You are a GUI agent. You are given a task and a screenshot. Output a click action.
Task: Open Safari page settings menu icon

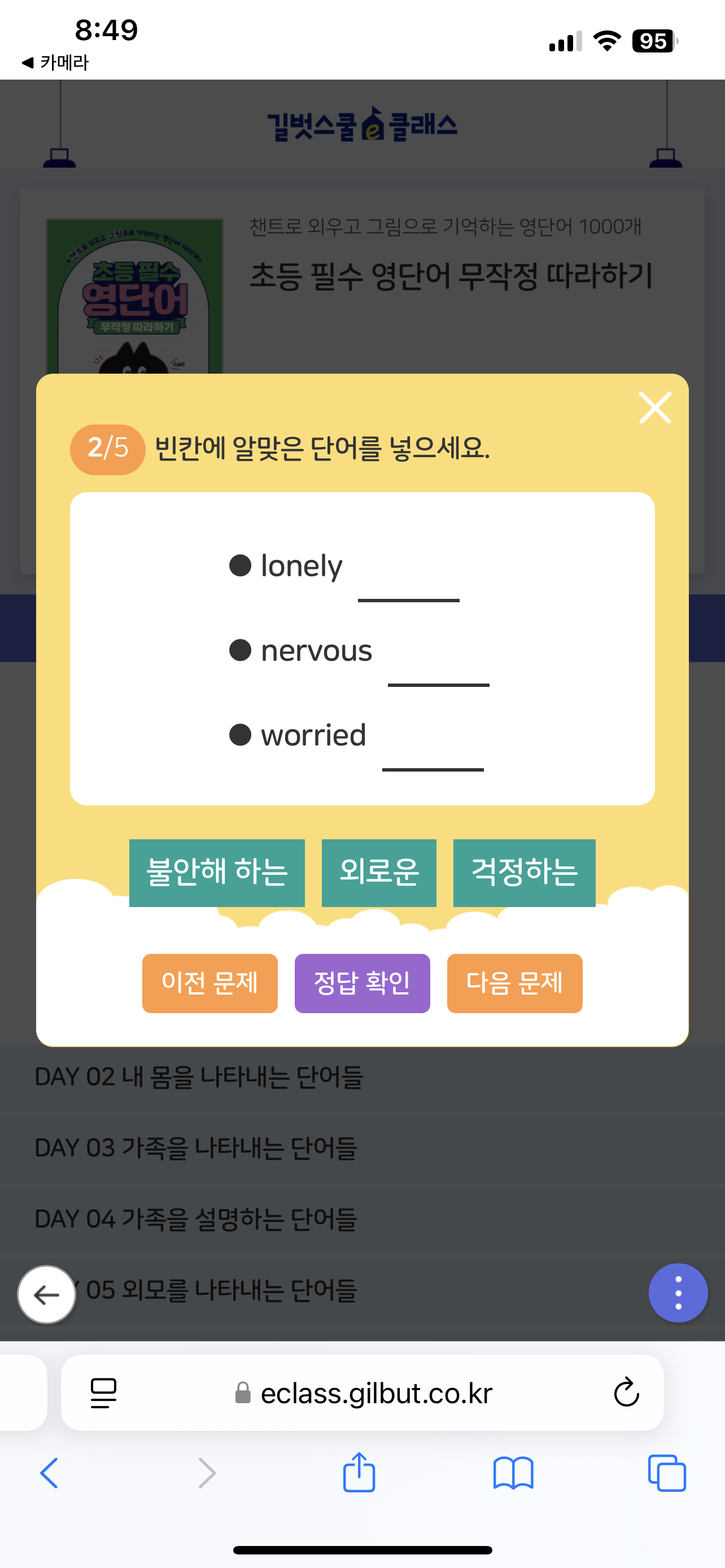[103, 1392]
